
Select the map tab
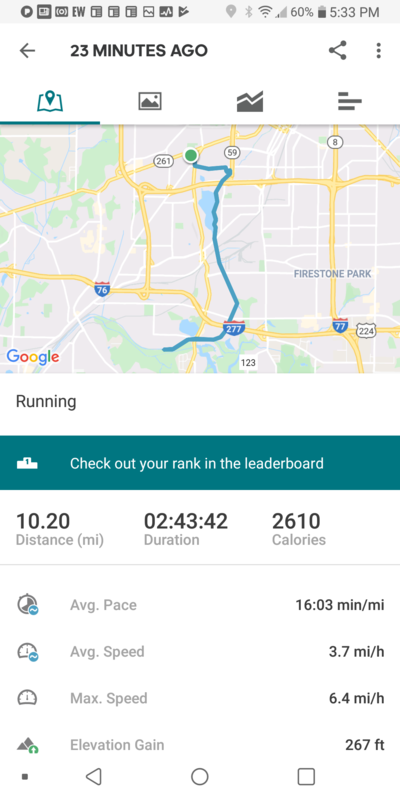[50, 101]
